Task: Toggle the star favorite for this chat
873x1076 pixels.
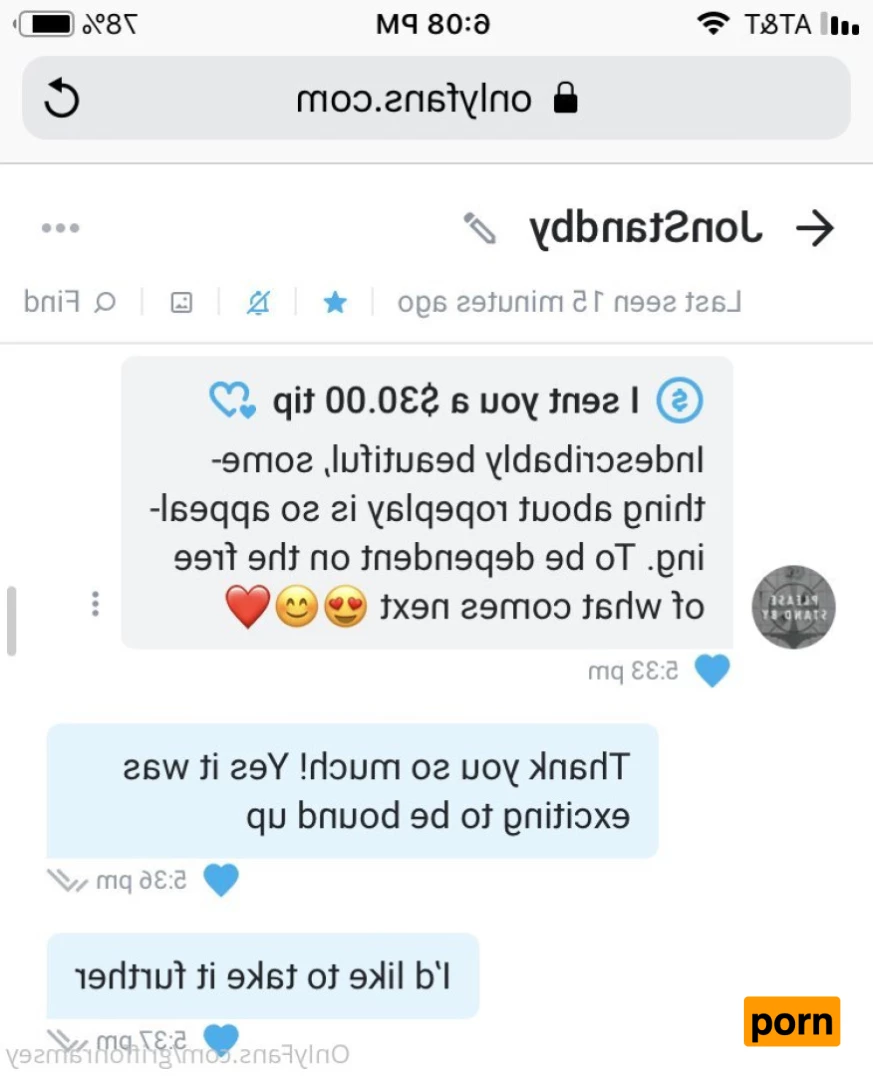Action: [x=334, y=302]
